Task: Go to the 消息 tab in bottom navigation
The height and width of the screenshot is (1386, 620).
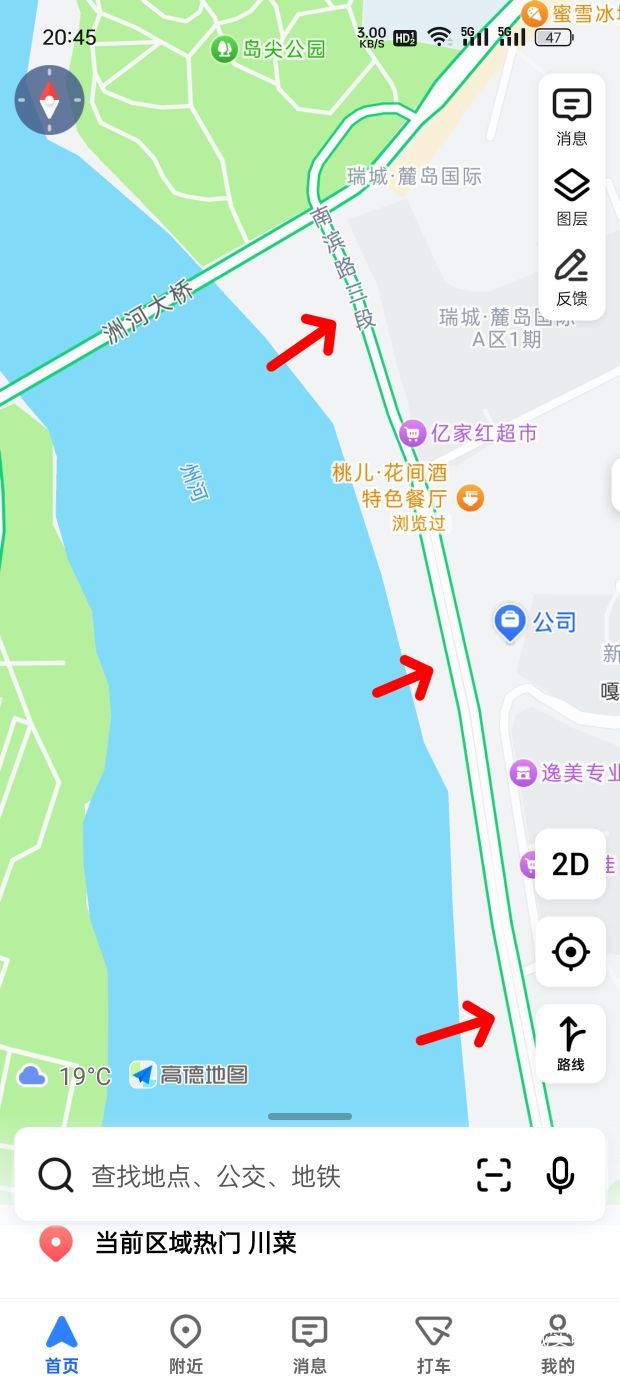Action: click(x=309, y=1343)
